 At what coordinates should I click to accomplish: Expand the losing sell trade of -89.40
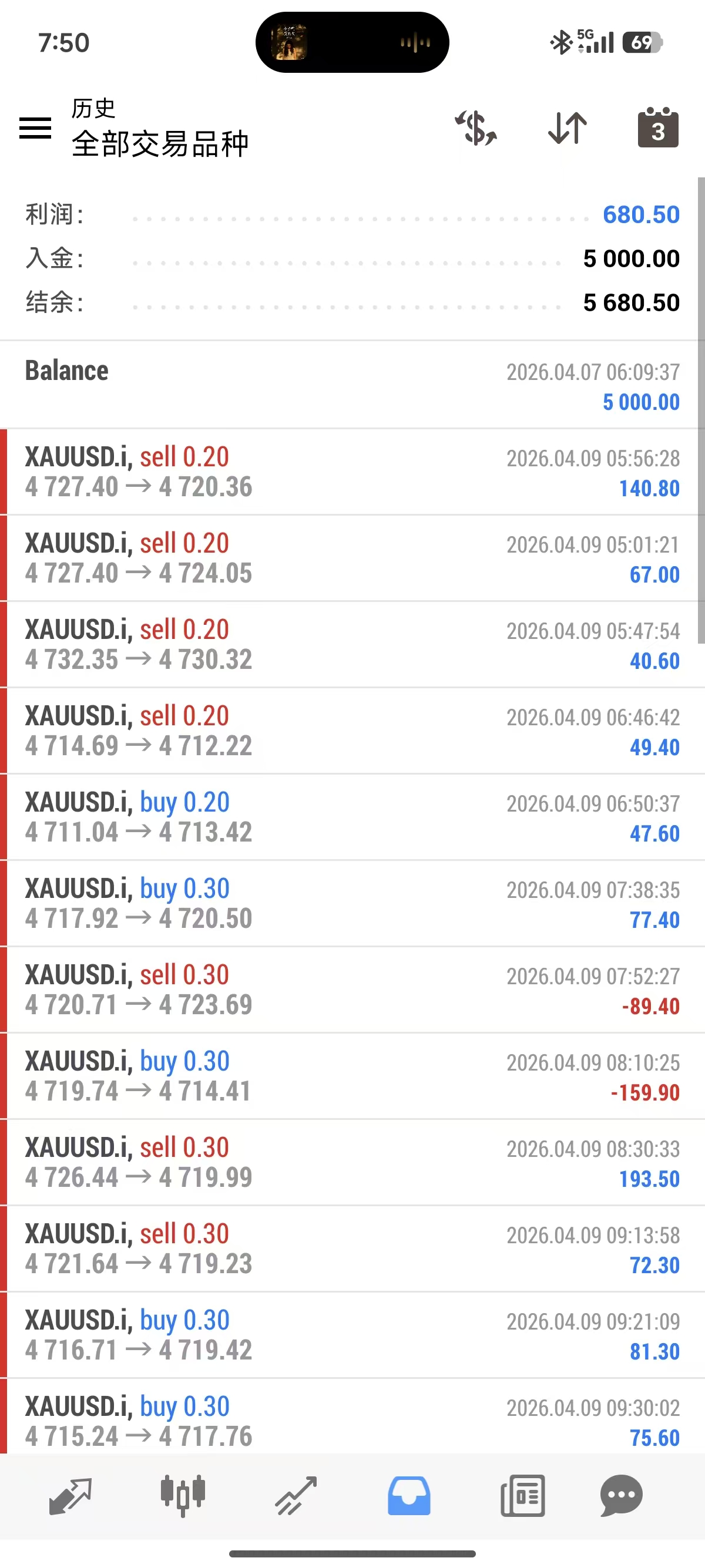click(352, 990)
